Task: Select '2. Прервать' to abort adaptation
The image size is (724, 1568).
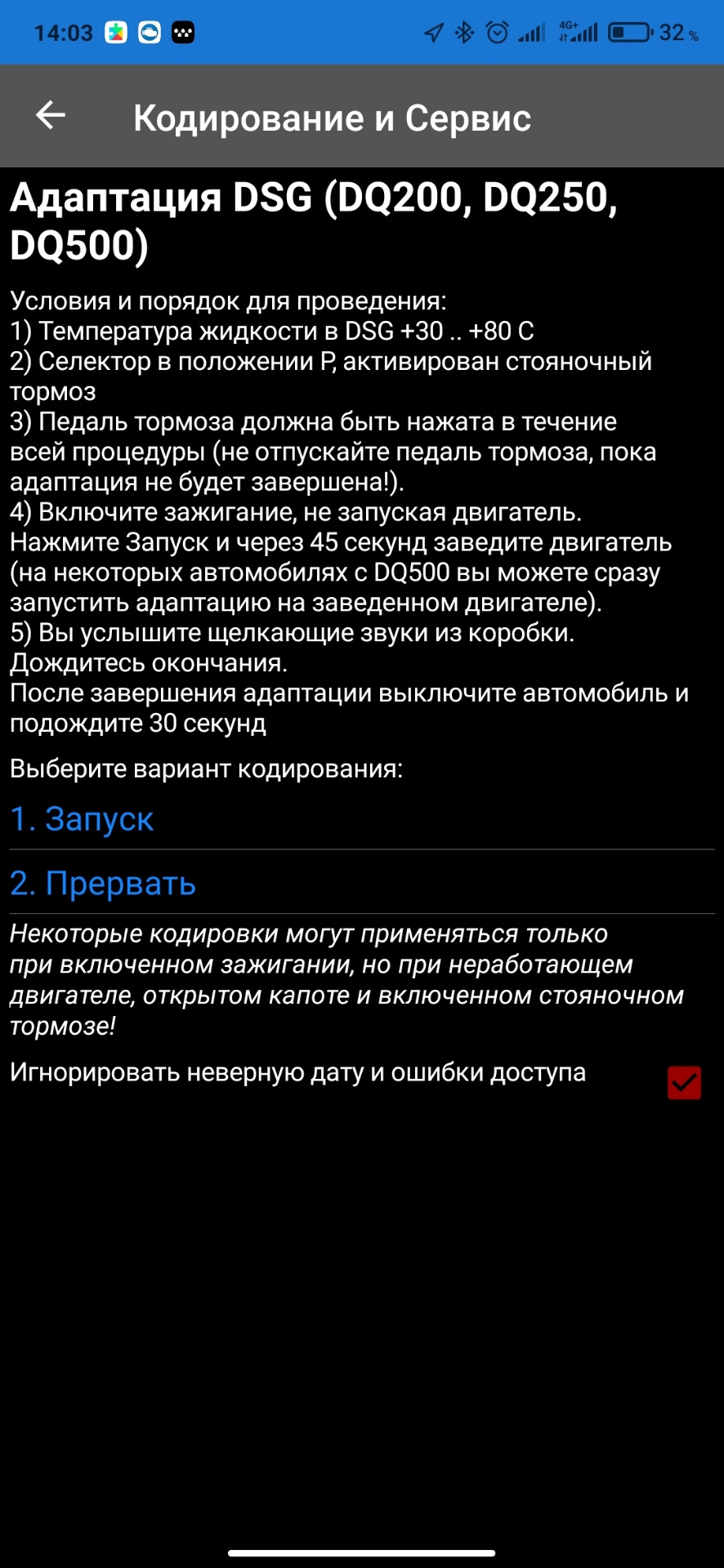Action: click(x=103, y=884)
